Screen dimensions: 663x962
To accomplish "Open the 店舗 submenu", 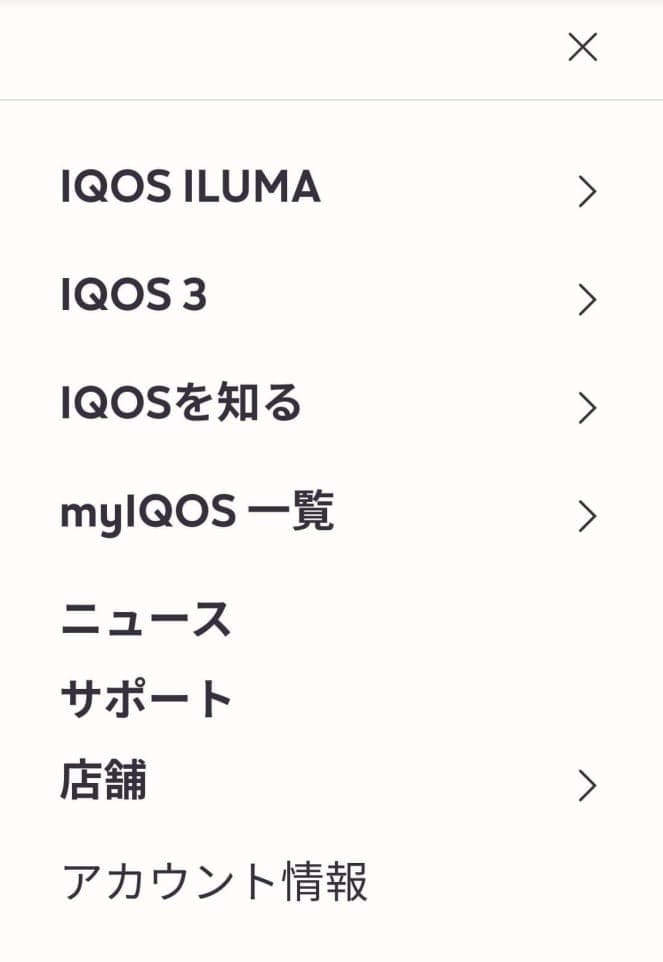I will (x=104, y=782).
